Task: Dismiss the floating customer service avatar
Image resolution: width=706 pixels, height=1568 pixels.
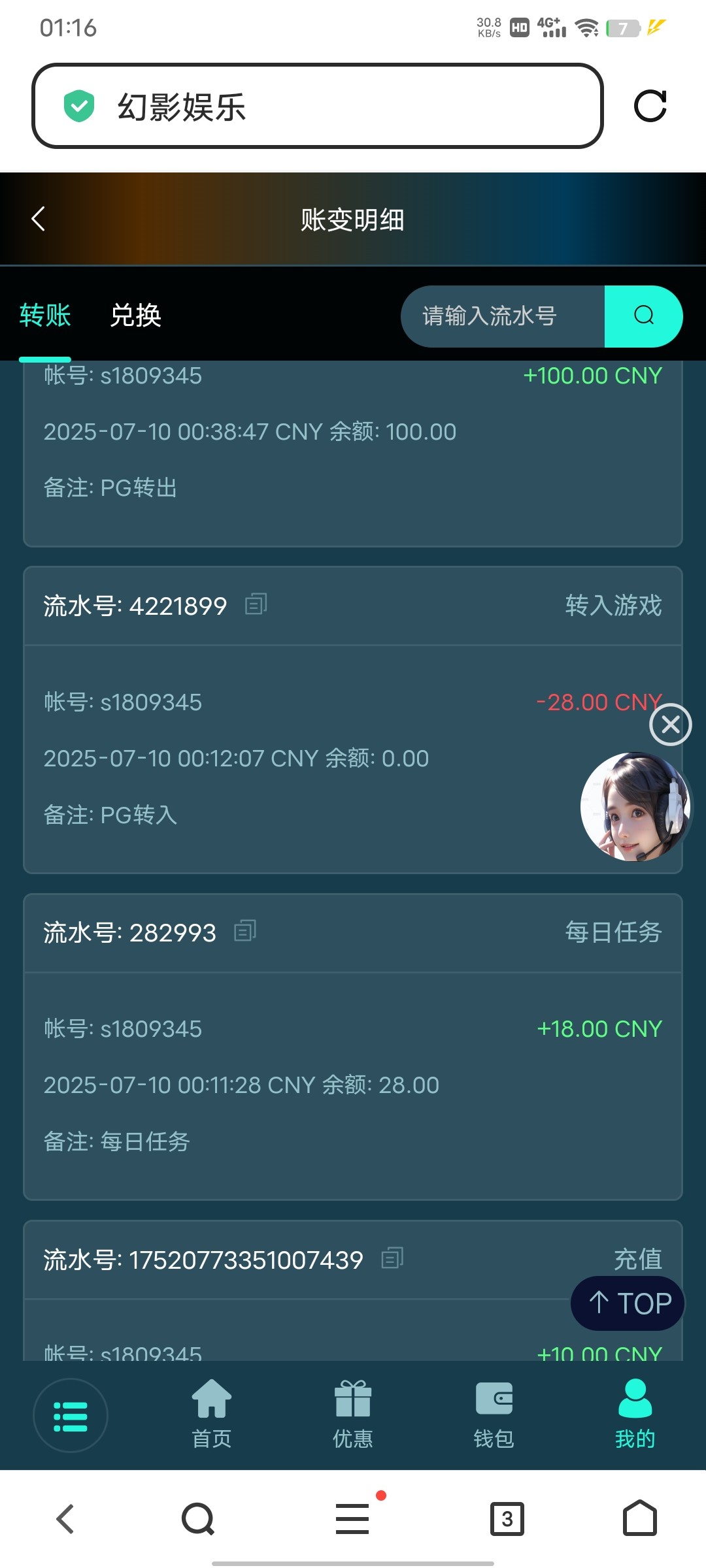Action: click(670, 725)
